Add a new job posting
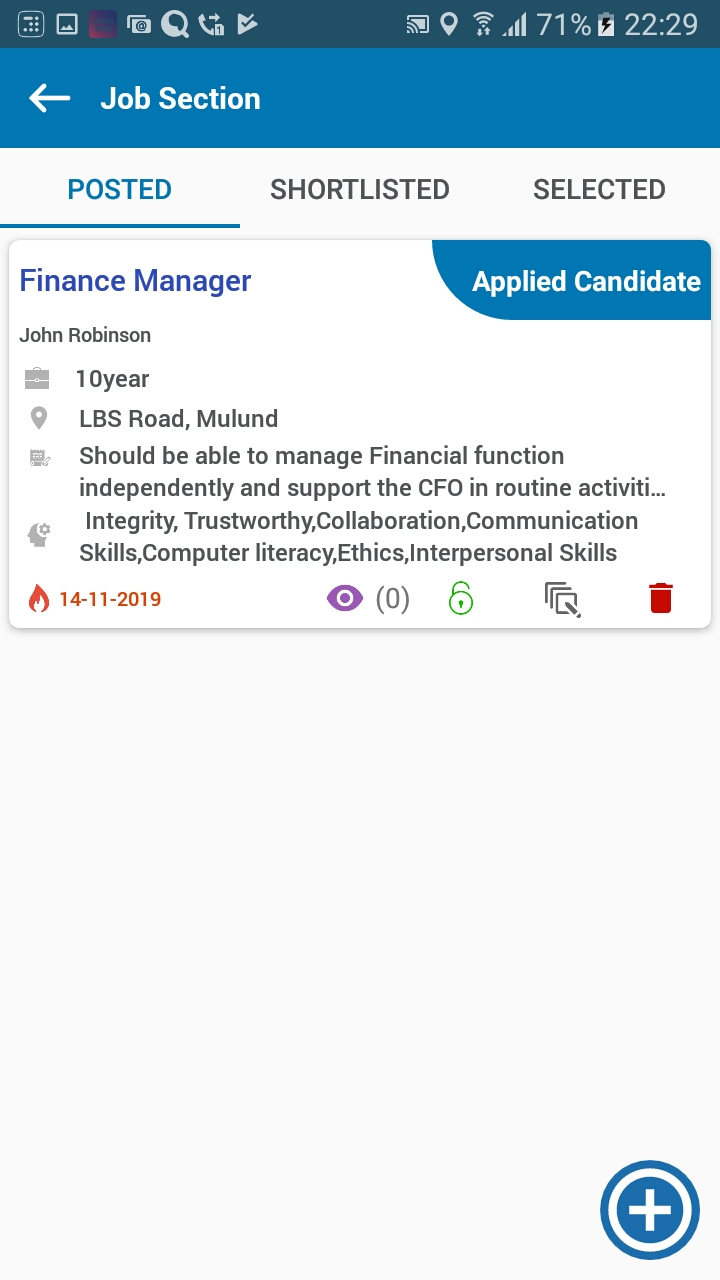The image size is (720, 1280). click(650, 1211)
